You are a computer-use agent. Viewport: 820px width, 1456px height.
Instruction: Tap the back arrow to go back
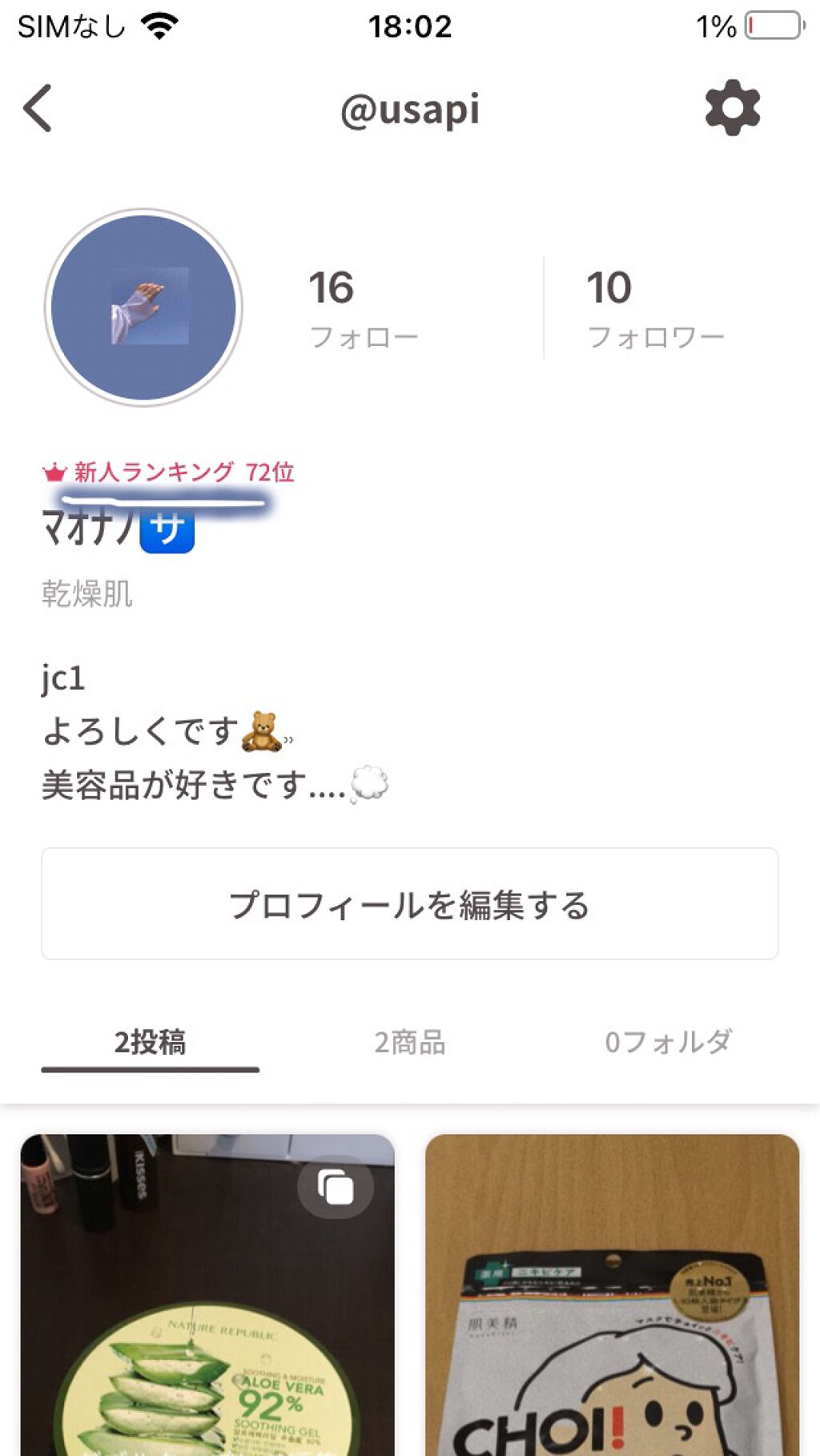pos(39,109)
